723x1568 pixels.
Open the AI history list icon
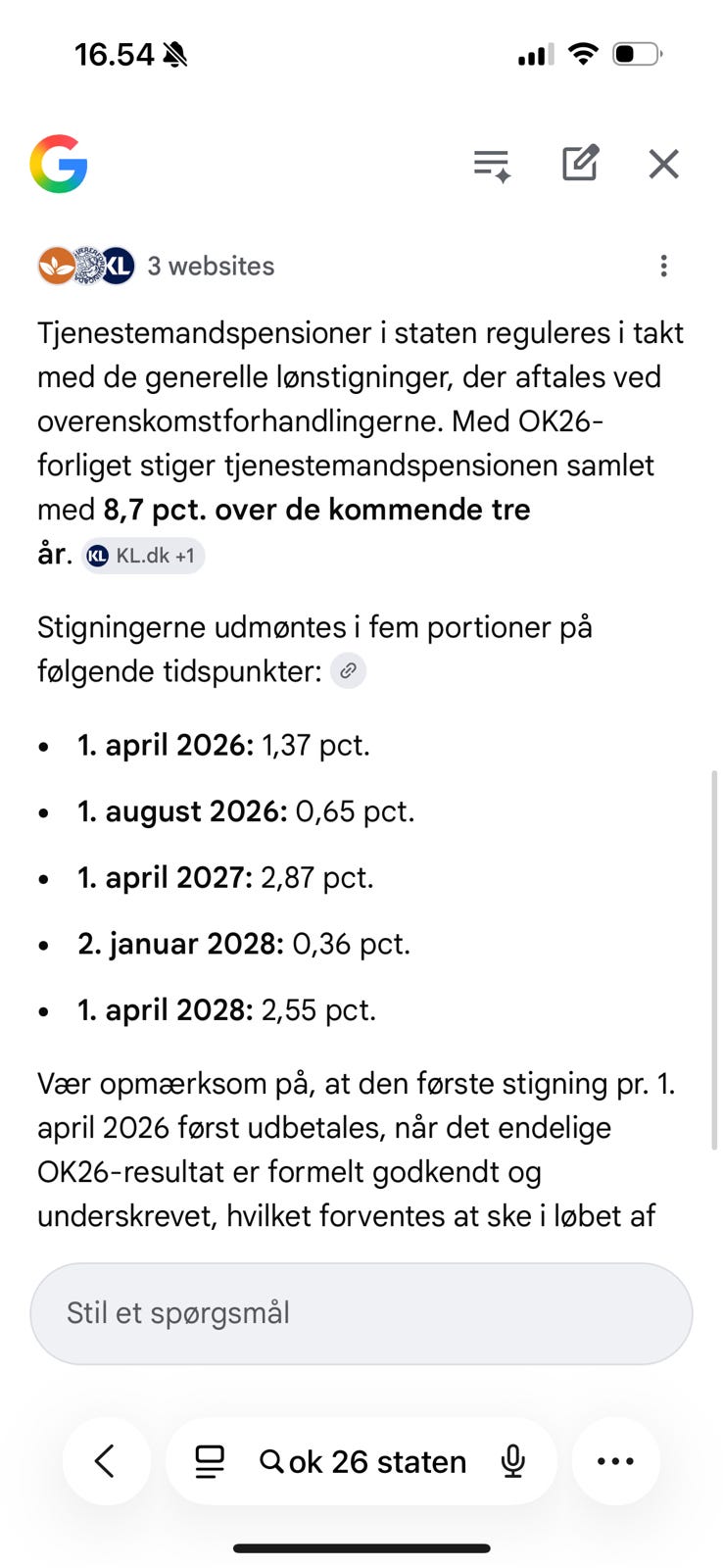coord(492,165)
